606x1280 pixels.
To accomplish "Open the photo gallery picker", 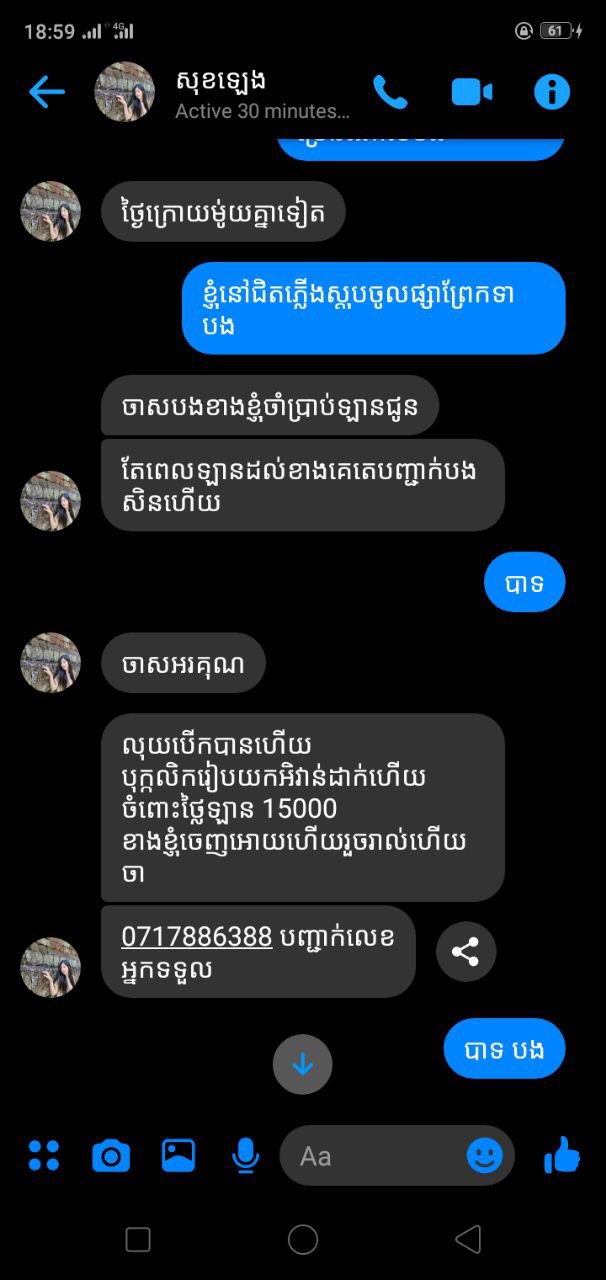I will coord(178,1156).
